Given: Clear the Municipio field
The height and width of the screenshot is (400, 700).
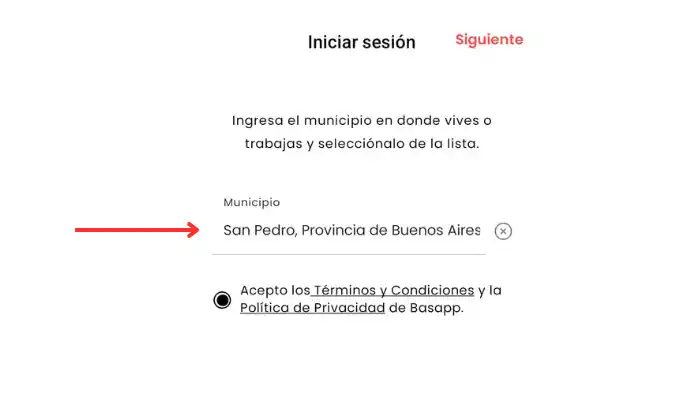Looking at the screenshot, I should (504, 231).
